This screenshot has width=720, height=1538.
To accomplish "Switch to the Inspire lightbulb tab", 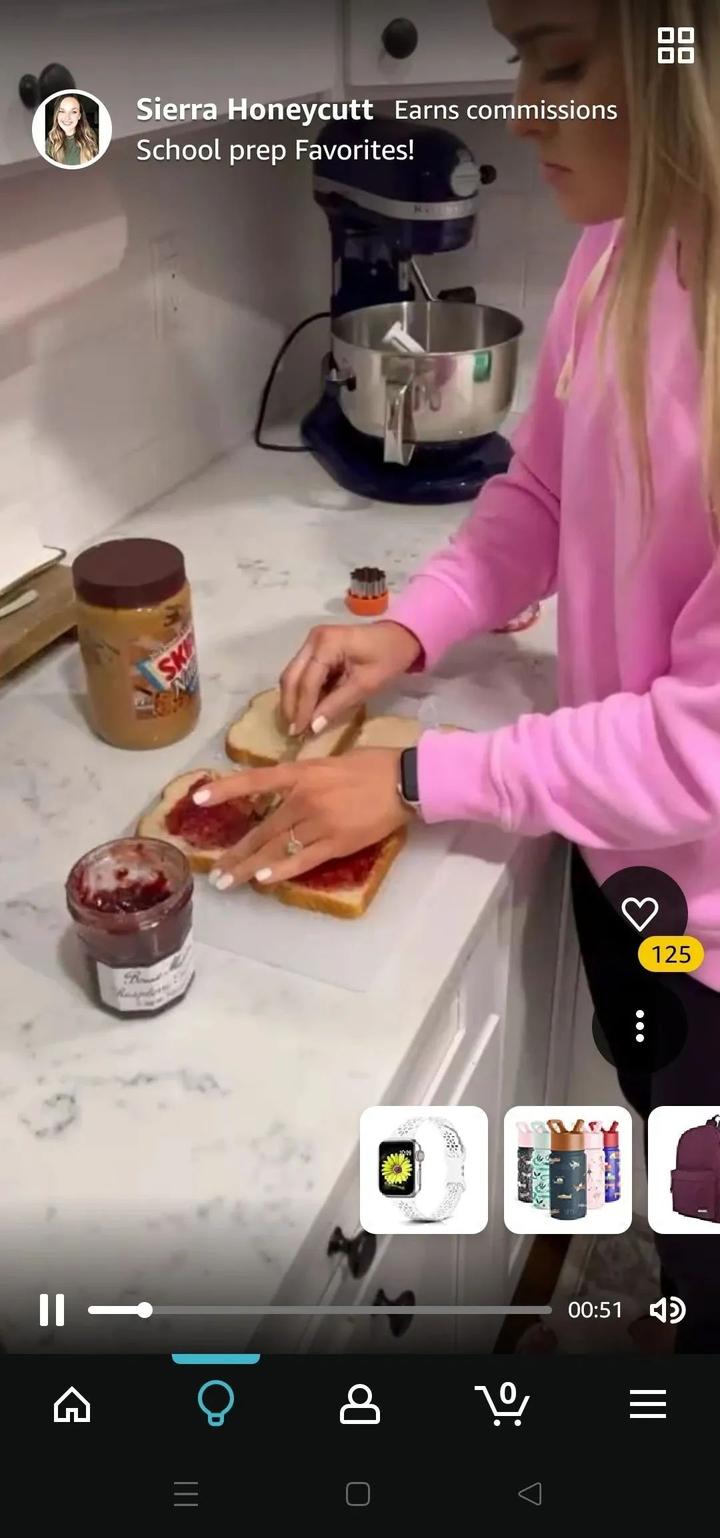I will pos(216,1404).
